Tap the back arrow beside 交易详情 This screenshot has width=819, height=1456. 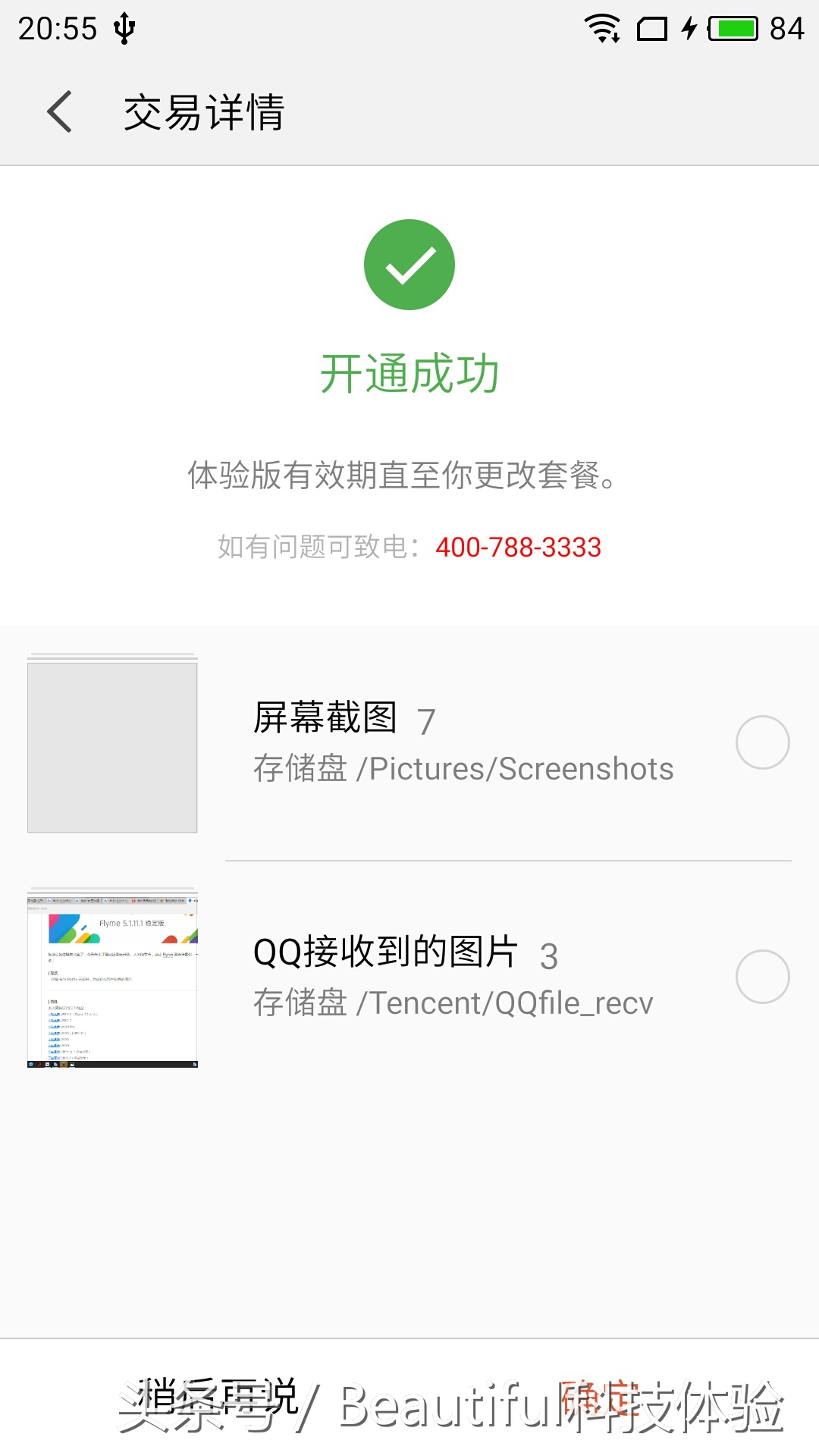[61, 111]
